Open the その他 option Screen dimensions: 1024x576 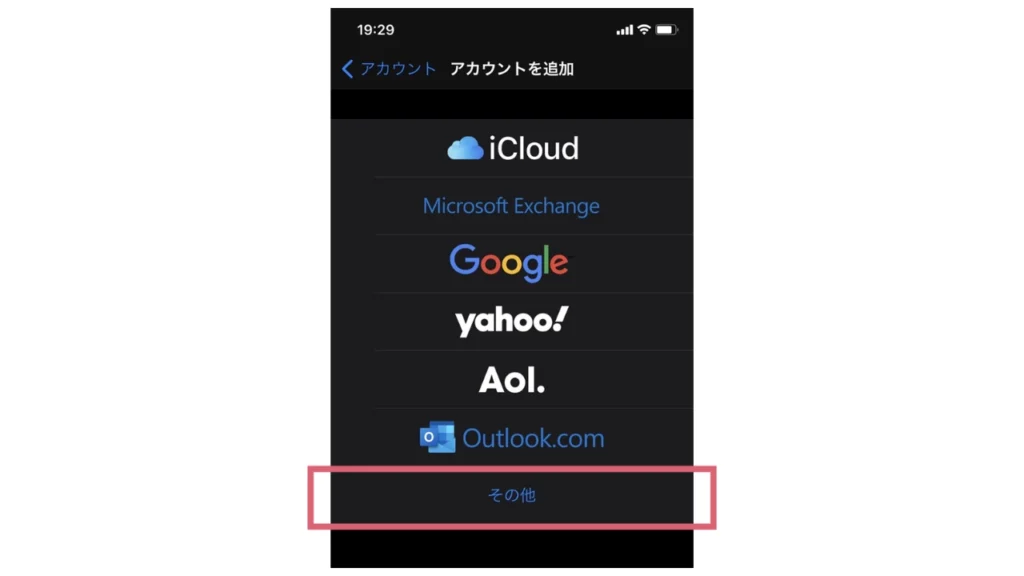[x=511, y=494]
